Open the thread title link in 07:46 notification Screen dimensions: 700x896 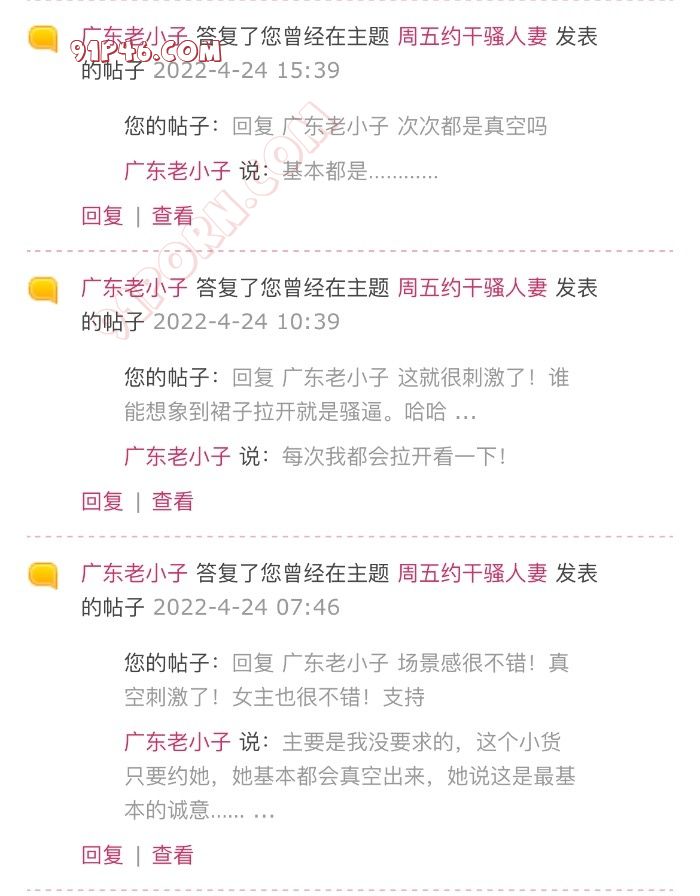click(472, 573)
